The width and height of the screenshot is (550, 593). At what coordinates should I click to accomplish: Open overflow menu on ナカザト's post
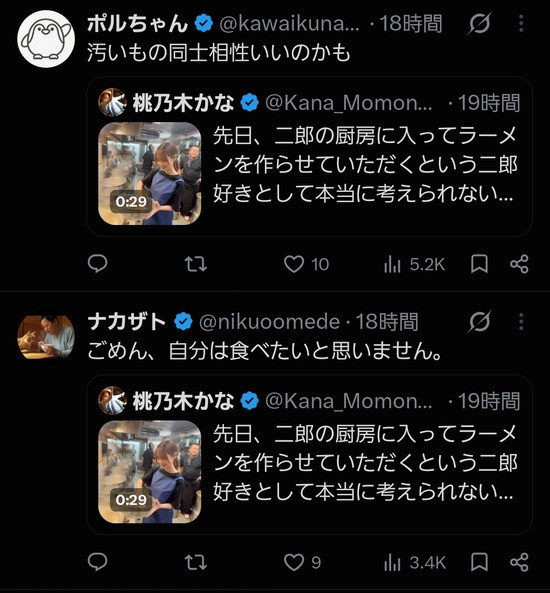521,322
